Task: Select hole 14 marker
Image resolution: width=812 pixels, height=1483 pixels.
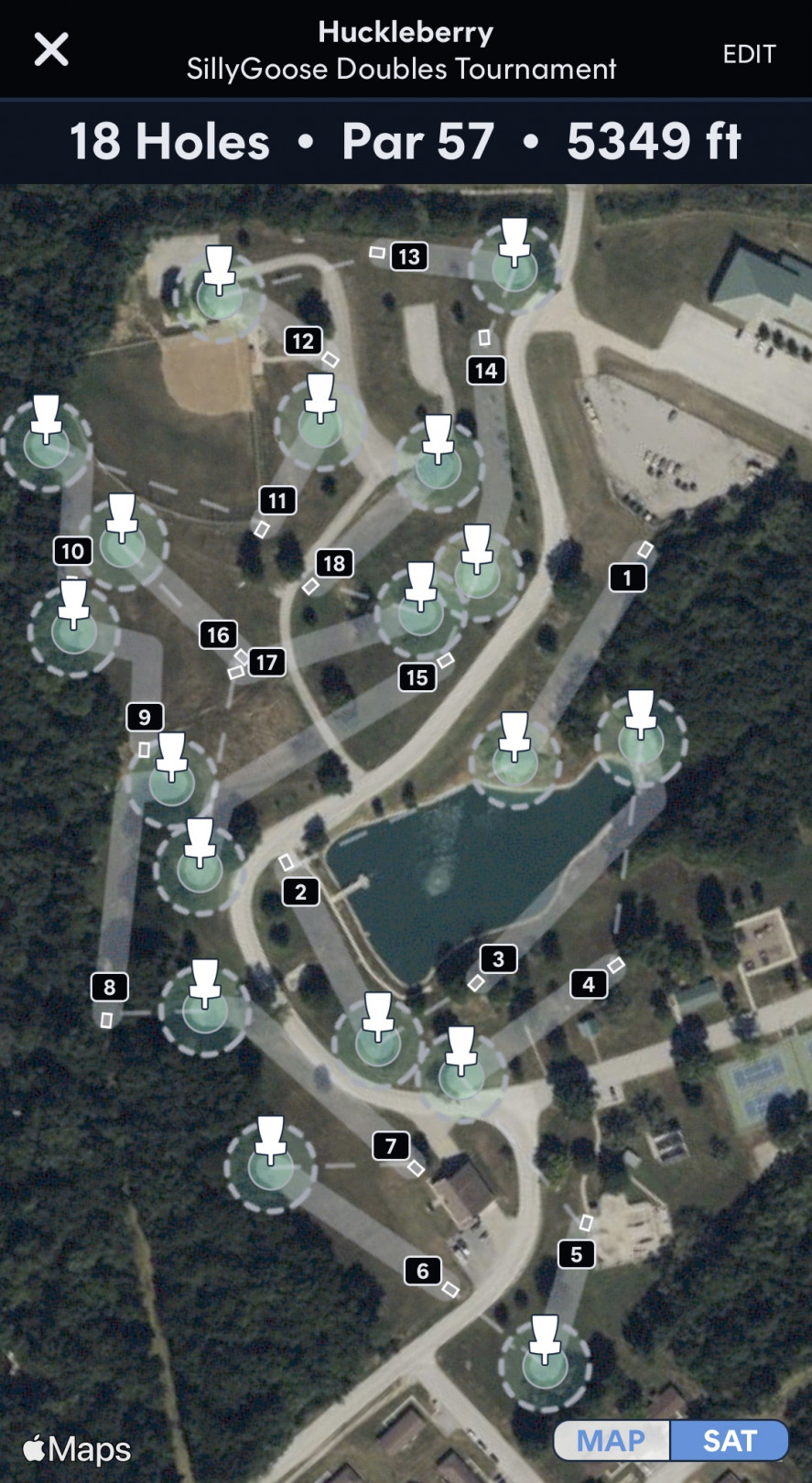Action: [485, 371]
